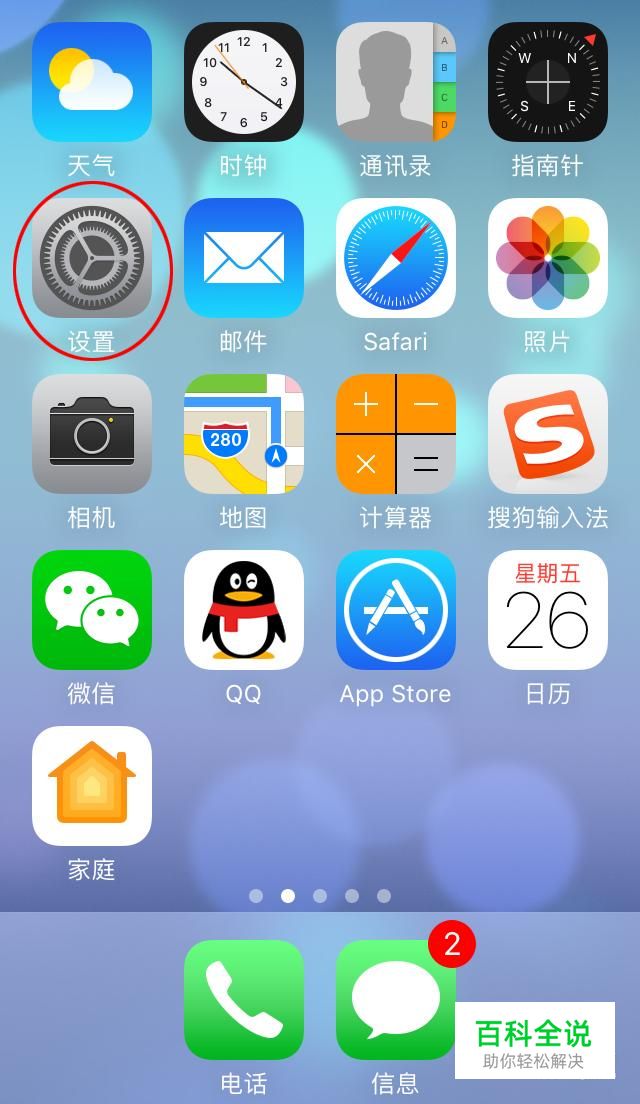Launch 微信 WeChat
The image size is (640, 1104).
pos(92,610)
